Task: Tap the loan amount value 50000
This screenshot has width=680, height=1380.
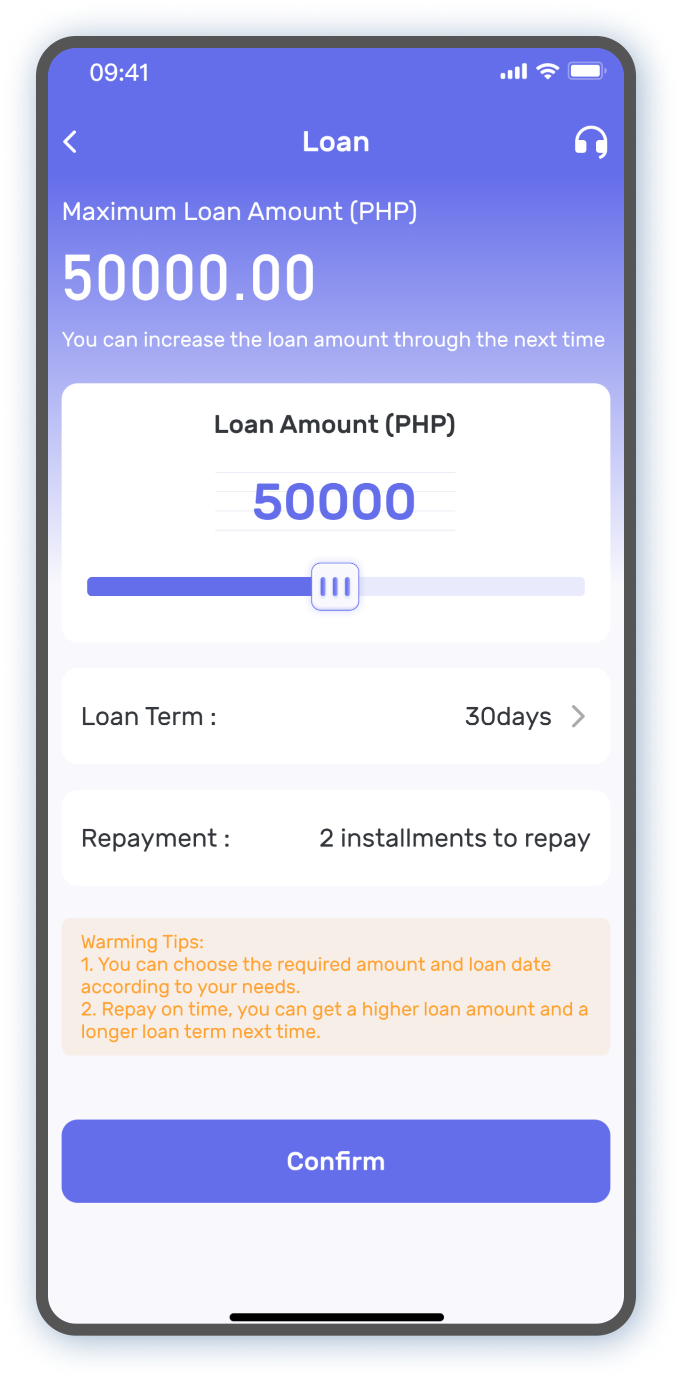Action: pos(334,502)
